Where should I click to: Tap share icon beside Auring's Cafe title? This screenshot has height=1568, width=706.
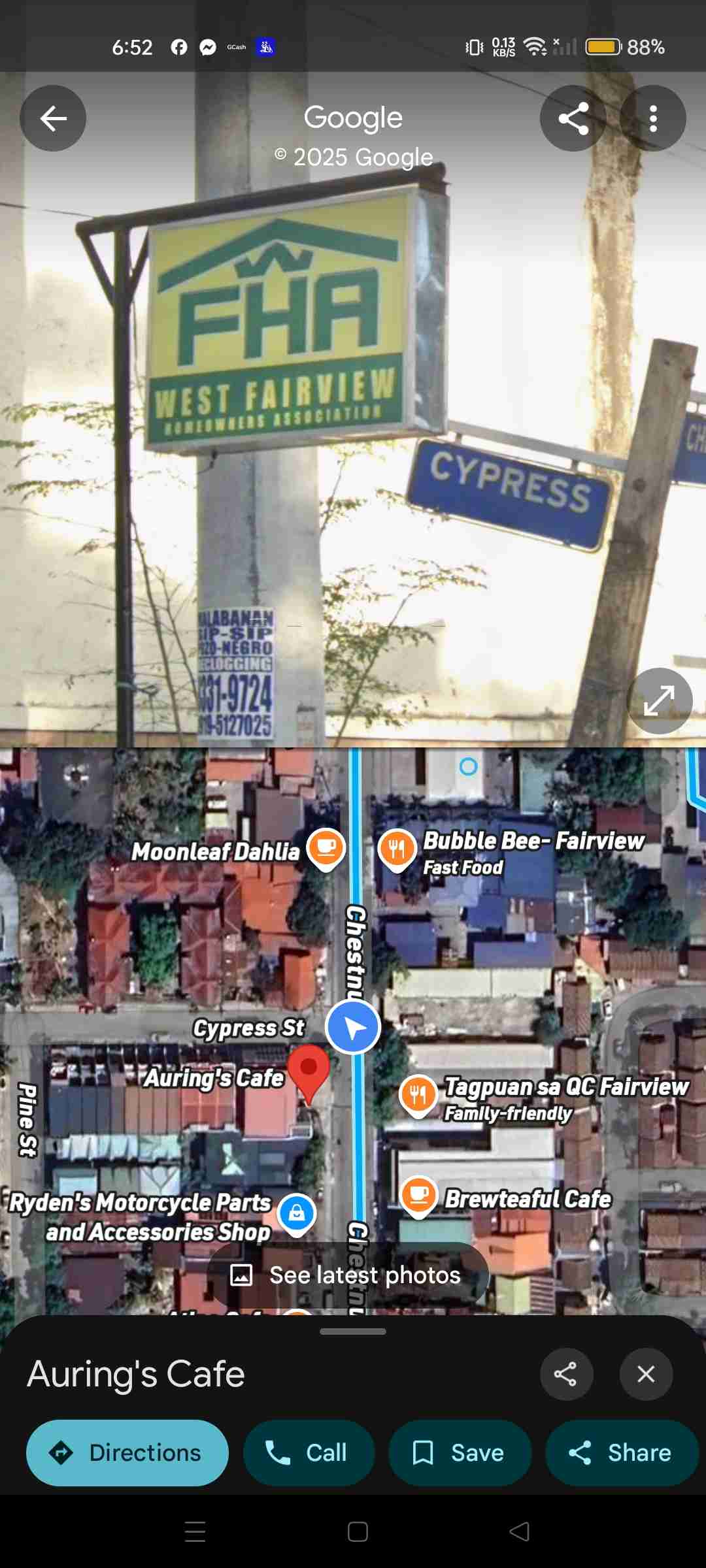pyautogui.click(x=566, y=1374)
